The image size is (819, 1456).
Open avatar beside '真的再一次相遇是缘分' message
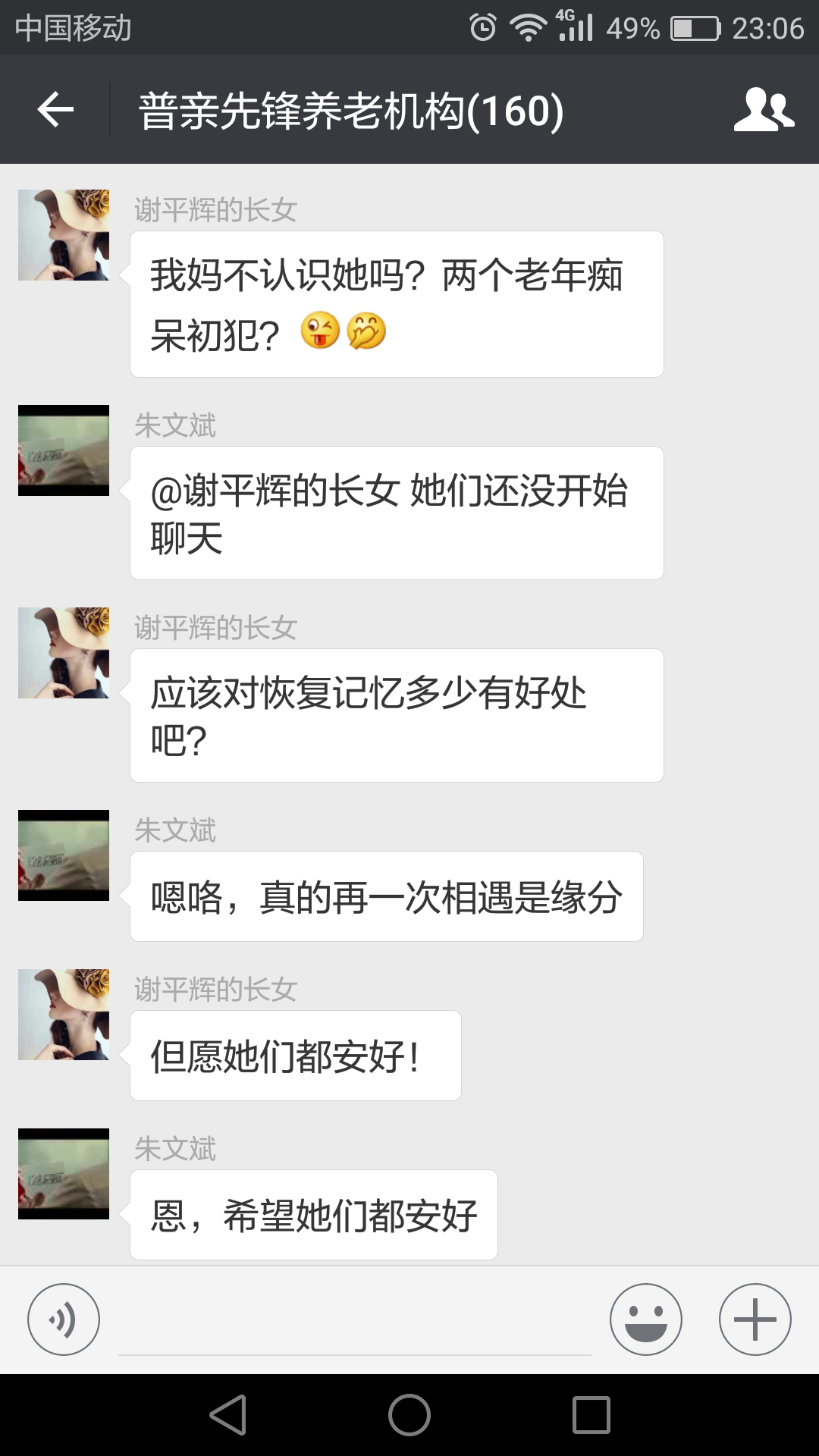click(64, 855)
